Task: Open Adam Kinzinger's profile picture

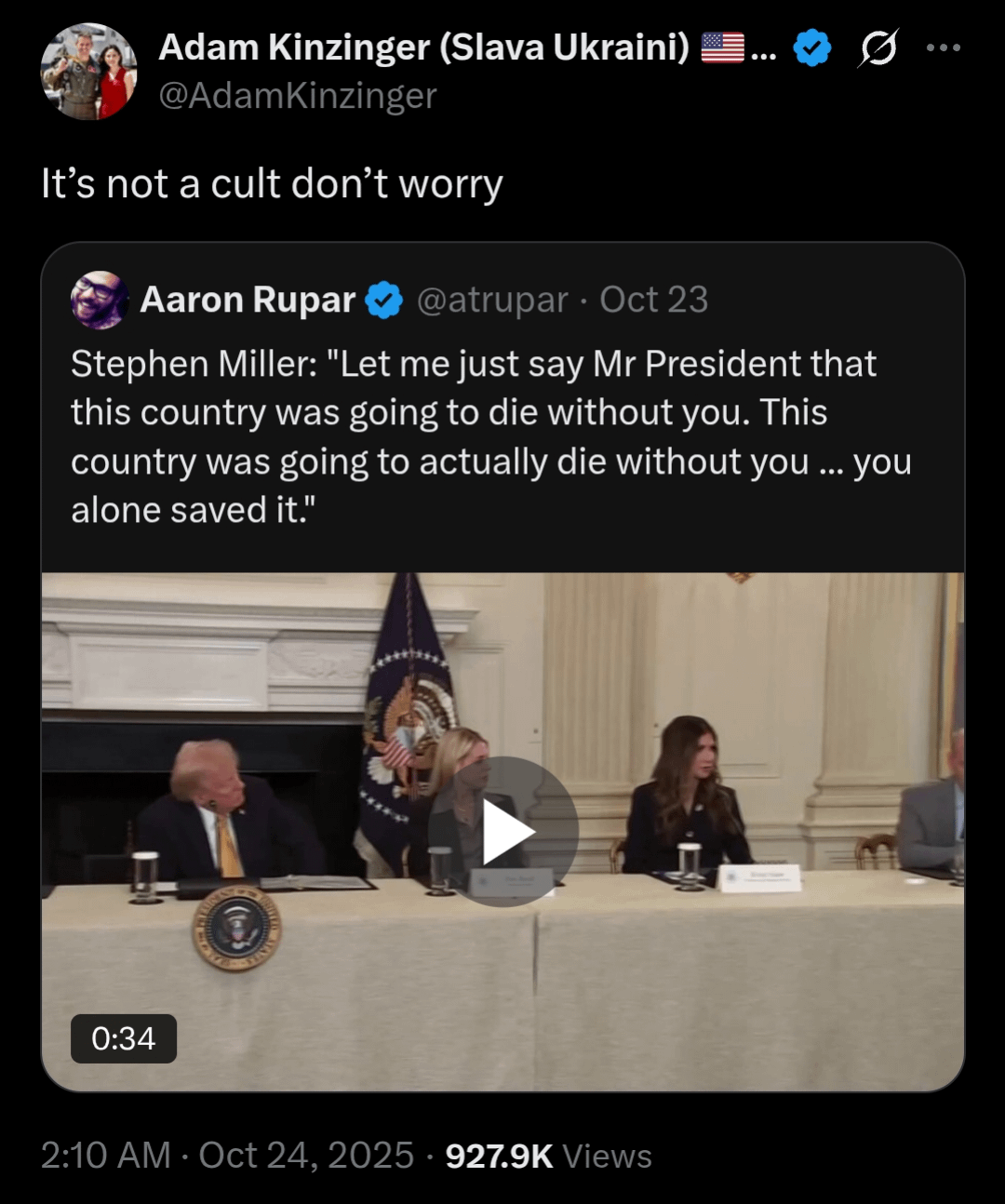Action: click(x=88, y=72)
